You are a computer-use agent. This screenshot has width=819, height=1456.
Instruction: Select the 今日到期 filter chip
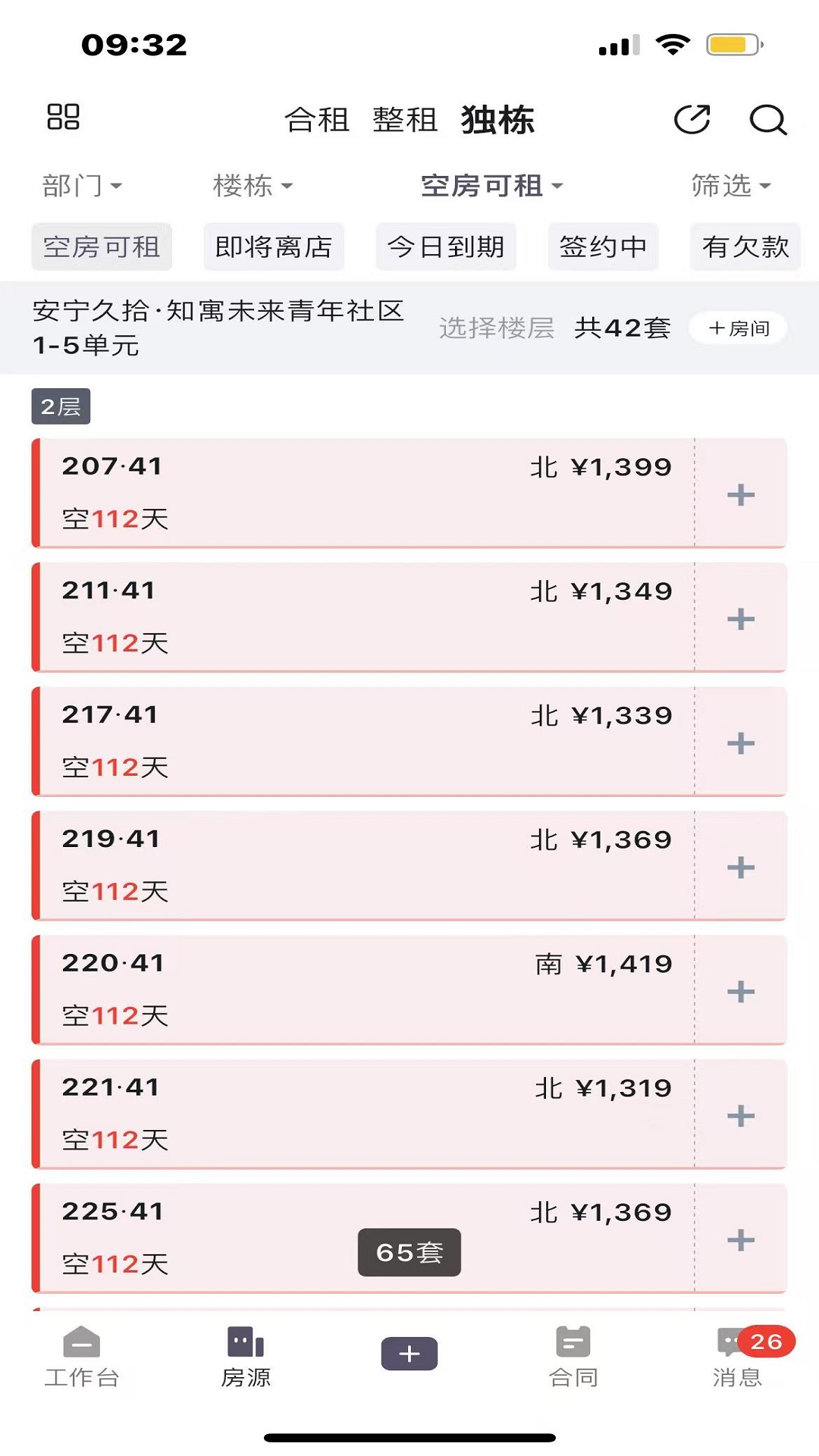coord(446,247)
